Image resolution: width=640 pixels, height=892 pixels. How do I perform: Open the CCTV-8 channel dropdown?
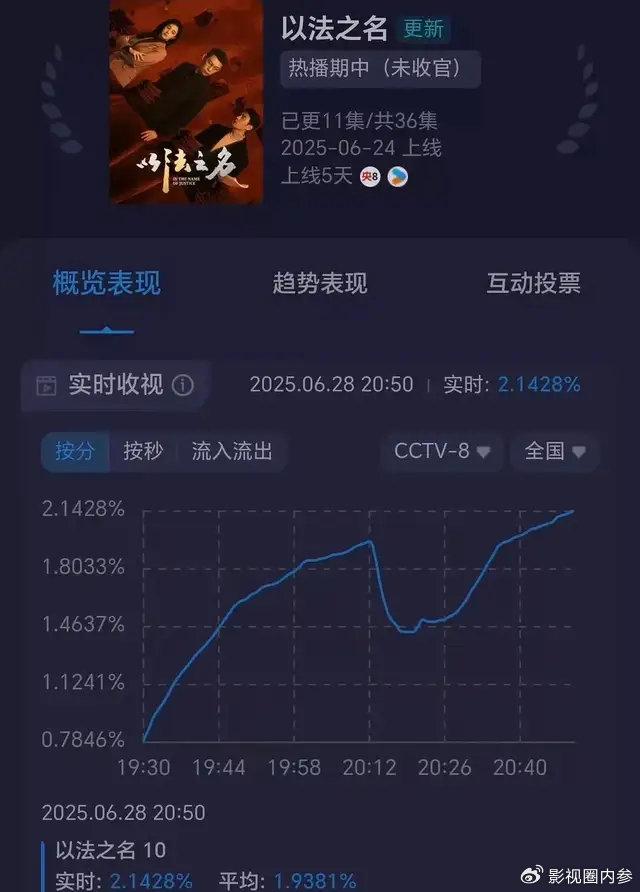tap(441, 451)
